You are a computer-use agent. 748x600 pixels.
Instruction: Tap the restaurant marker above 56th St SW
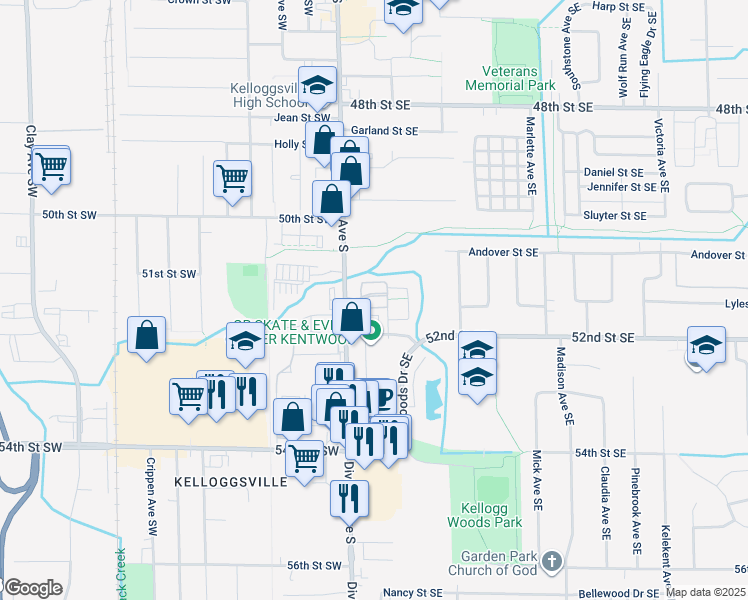pos(349,497)
